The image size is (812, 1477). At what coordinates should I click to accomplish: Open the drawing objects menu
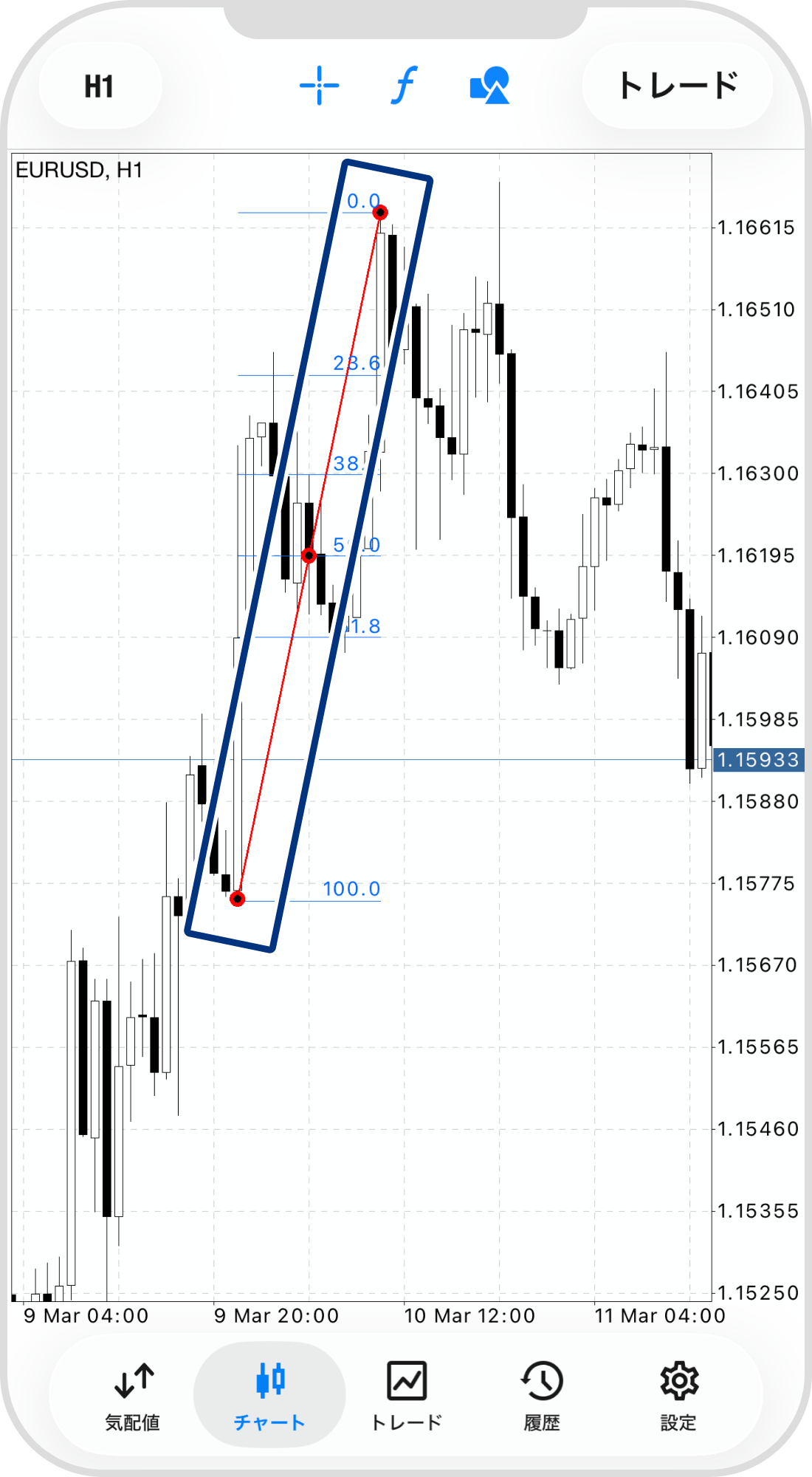[x=489, y=86]
